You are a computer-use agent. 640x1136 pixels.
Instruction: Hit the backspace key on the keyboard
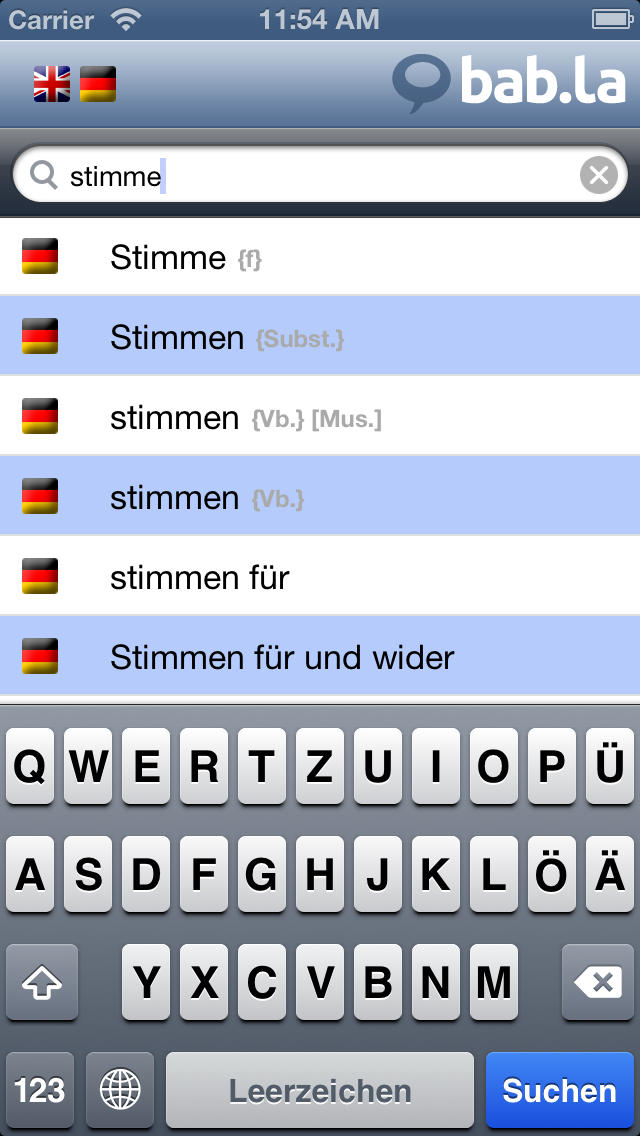point(597,983)
